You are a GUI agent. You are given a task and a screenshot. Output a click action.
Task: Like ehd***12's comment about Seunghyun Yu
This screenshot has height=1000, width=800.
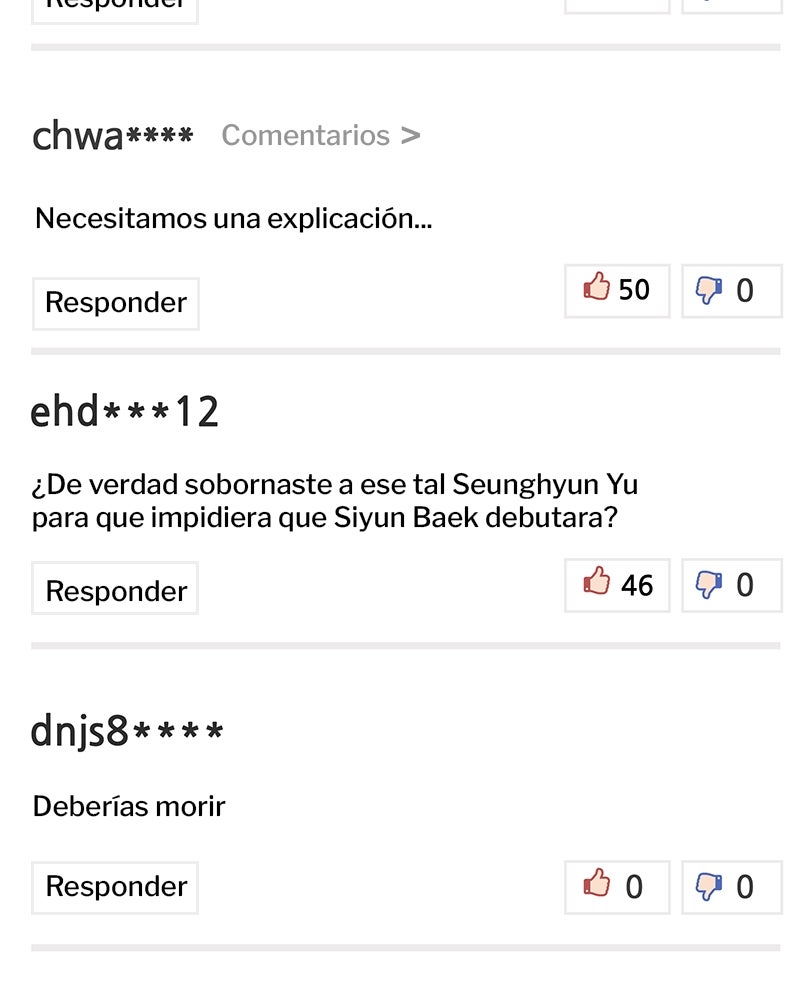(617, 585)
